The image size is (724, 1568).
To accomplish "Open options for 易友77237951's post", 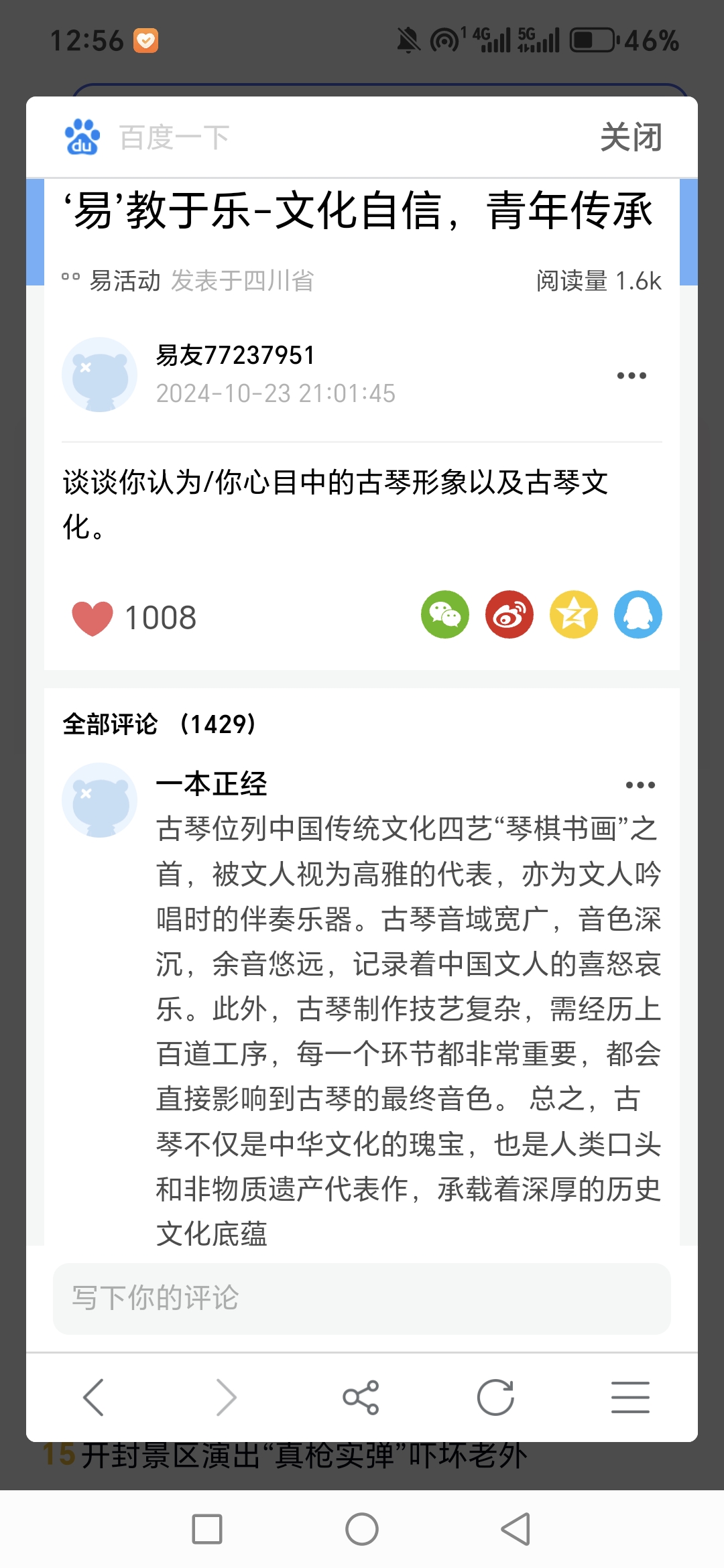I will pyautogui.click(x=631, y=376).
